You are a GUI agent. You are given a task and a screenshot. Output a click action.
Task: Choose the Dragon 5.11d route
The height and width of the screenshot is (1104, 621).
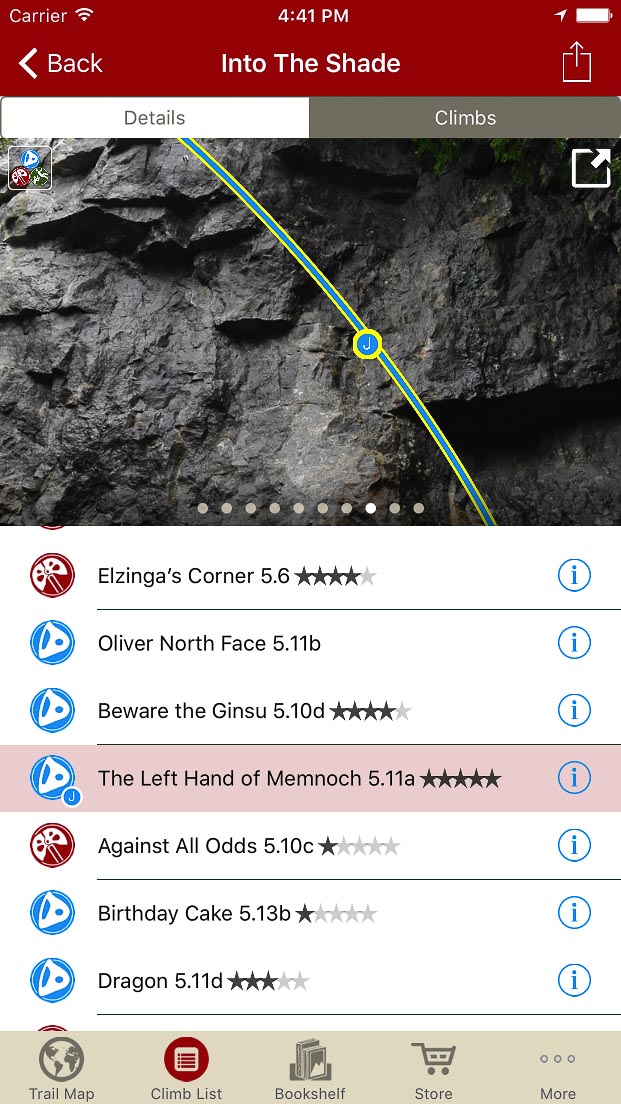point(160,981)
